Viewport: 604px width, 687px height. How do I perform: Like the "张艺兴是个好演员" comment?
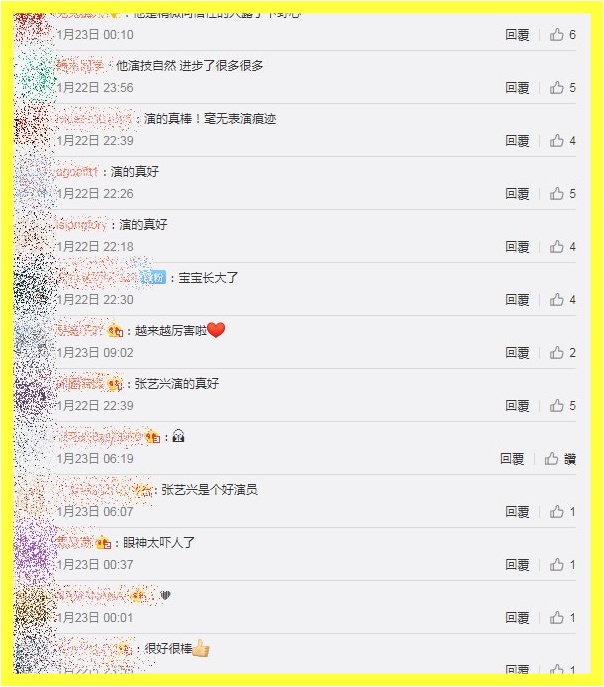558,512
